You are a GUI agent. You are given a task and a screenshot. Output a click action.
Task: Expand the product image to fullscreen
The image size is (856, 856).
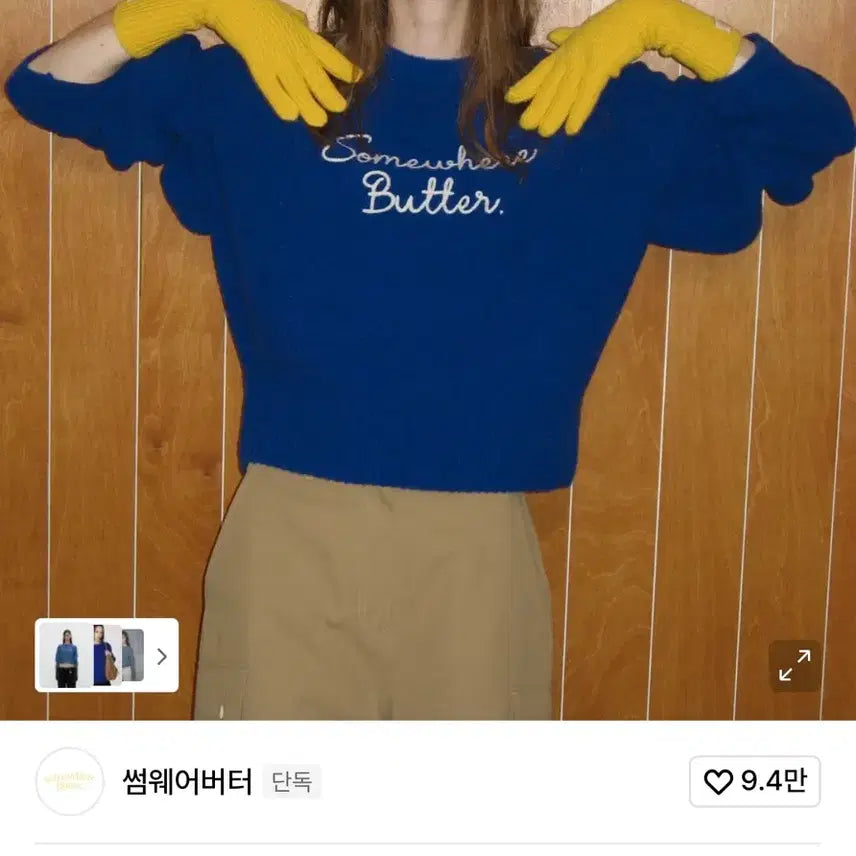[x=795, y=665]
